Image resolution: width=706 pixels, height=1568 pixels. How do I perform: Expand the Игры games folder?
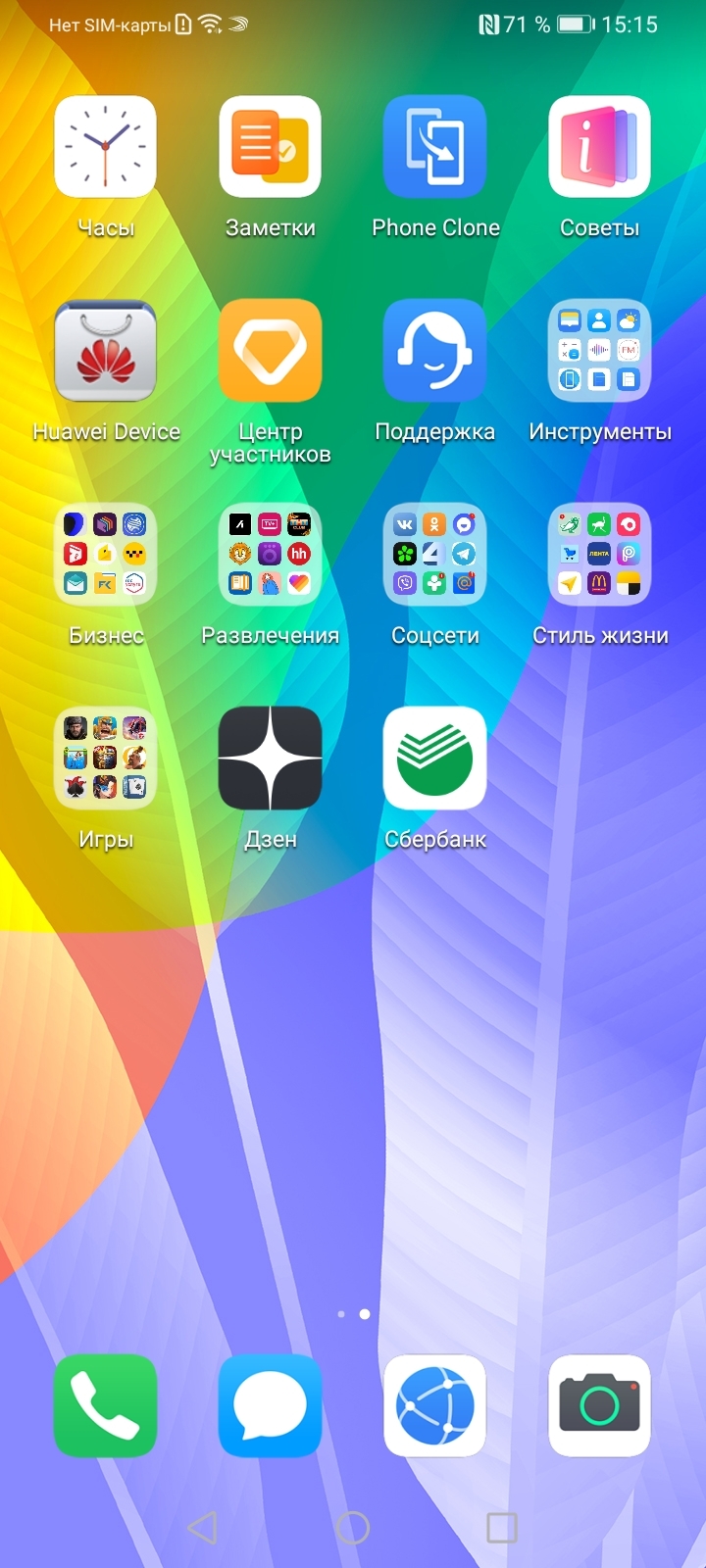coord(105,759)
